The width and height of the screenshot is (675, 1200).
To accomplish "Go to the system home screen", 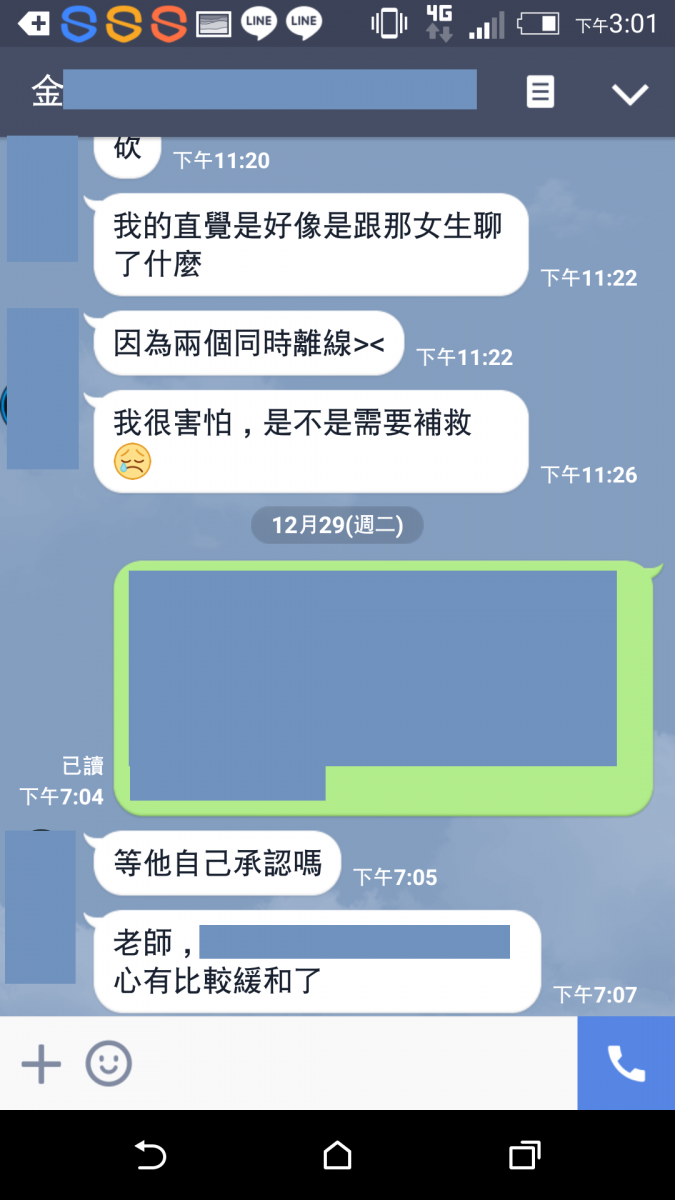I will (x=338, y=1156).
